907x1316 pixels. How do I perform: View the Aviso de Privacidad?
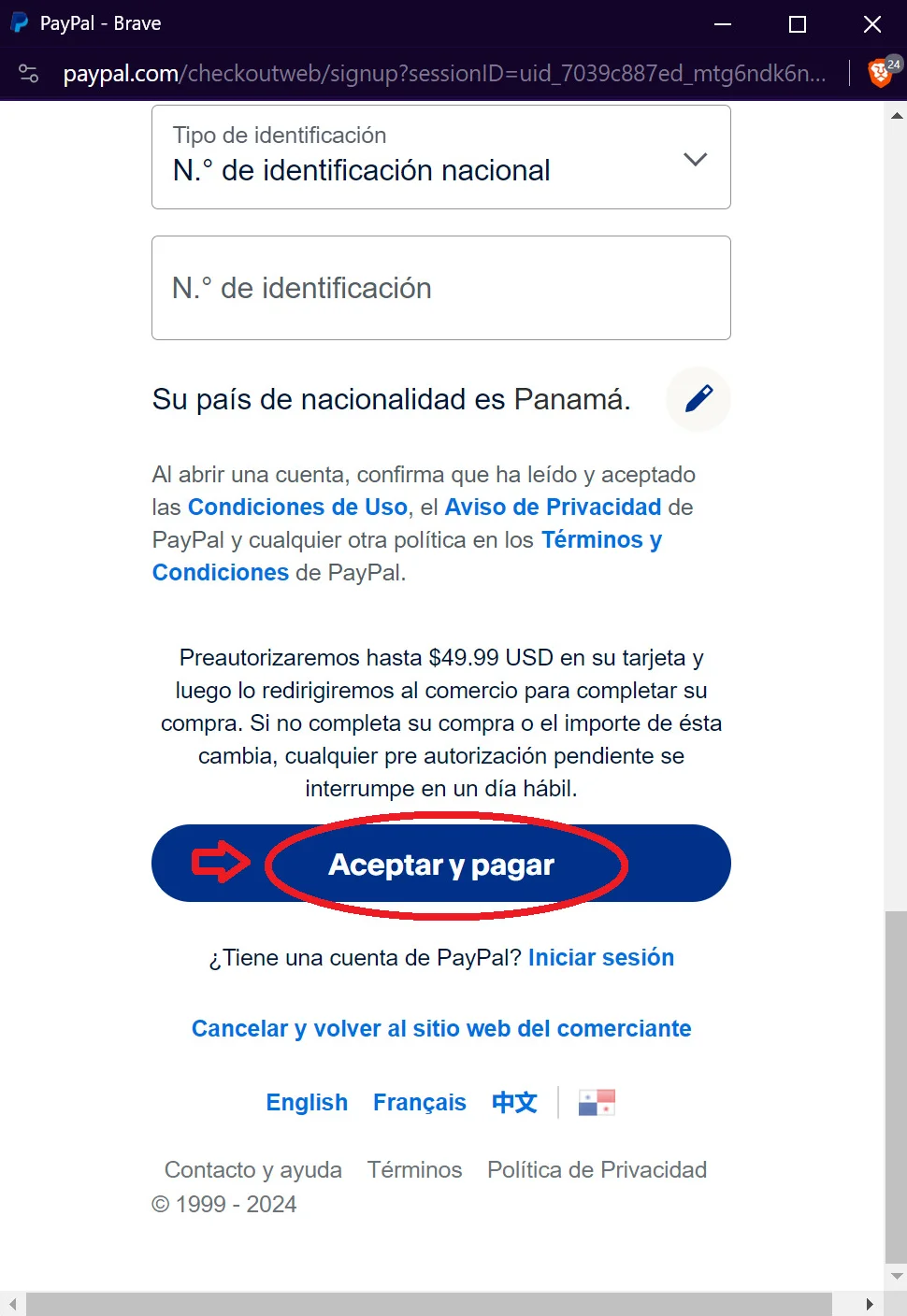552,507
